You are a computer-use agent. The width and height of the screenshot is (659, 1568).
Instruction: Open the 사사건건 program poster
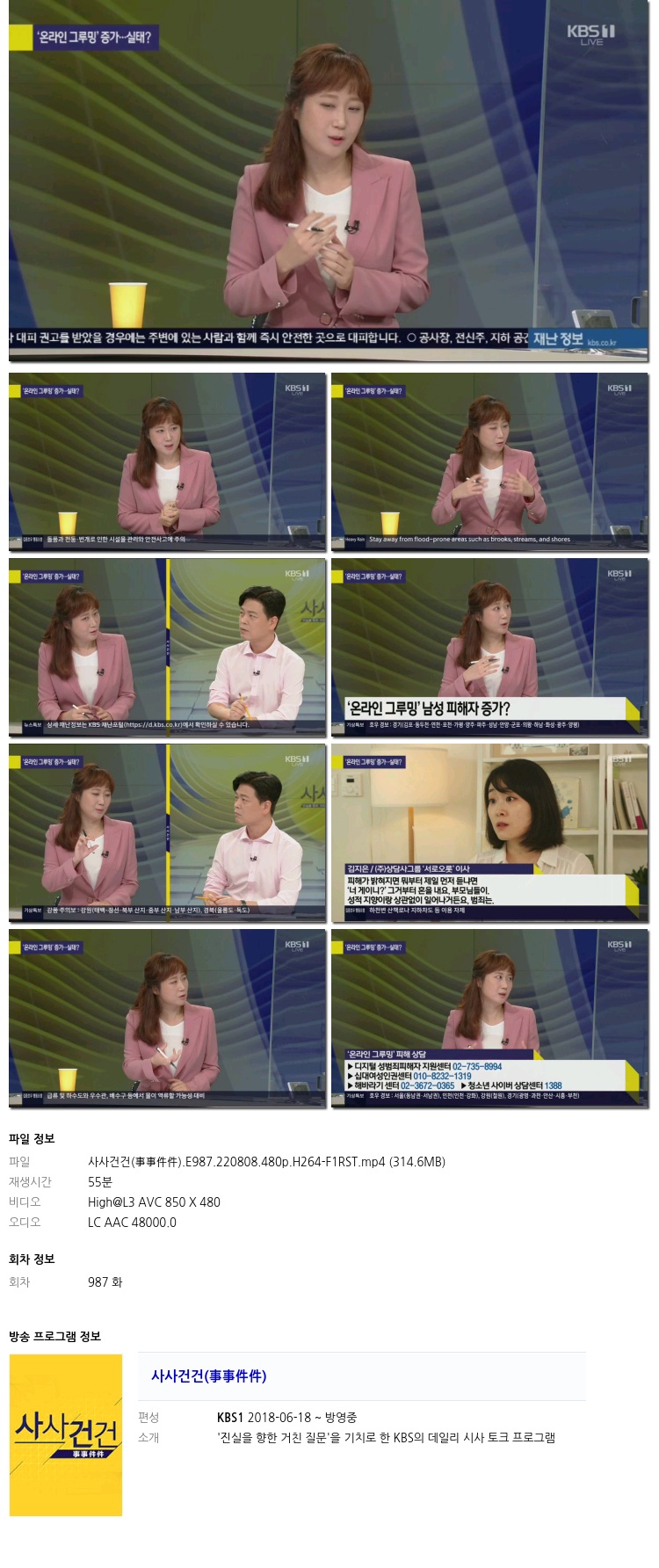tap(66, 1434)
